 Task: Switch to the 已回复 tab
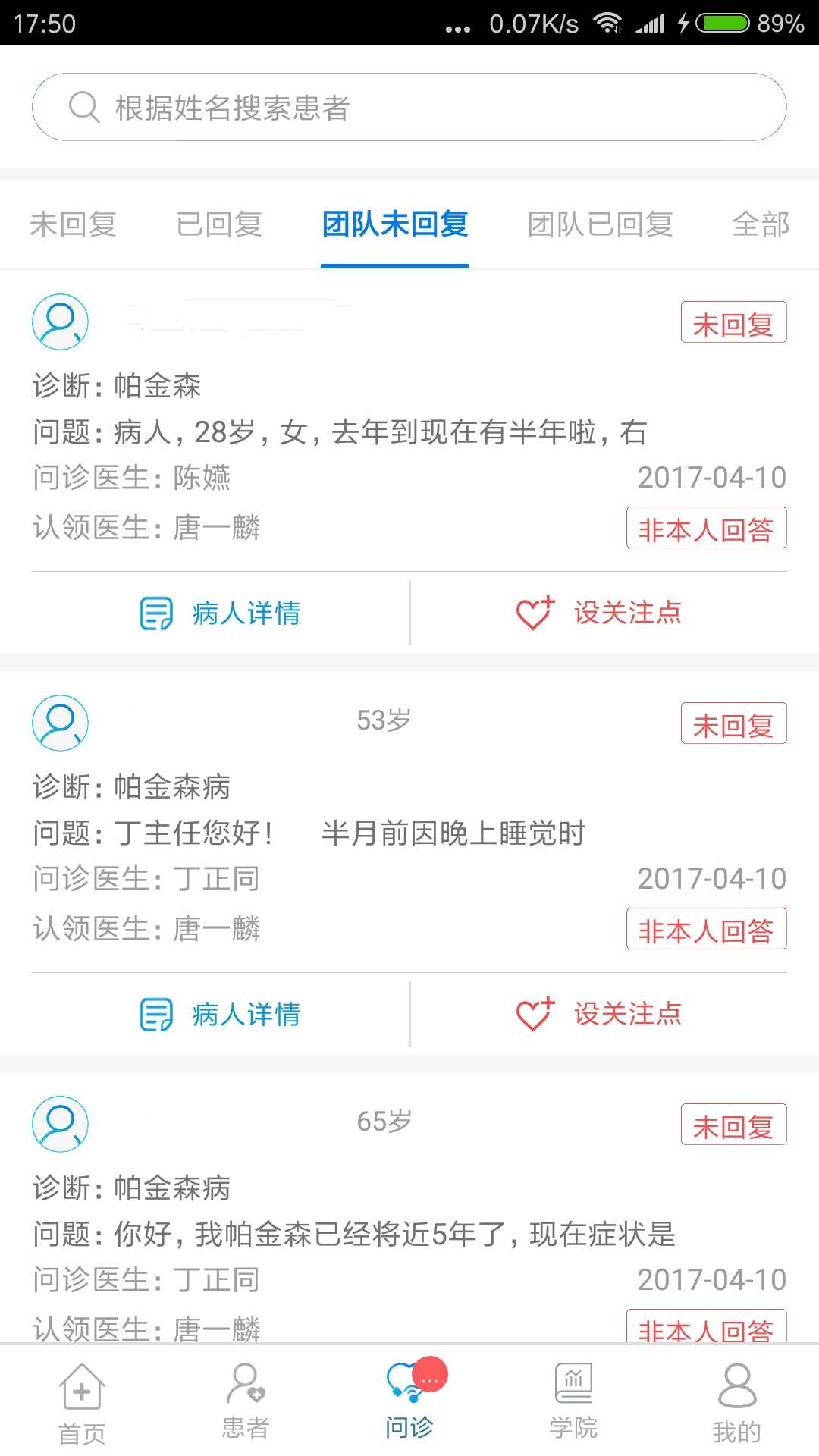pos(220,224)
